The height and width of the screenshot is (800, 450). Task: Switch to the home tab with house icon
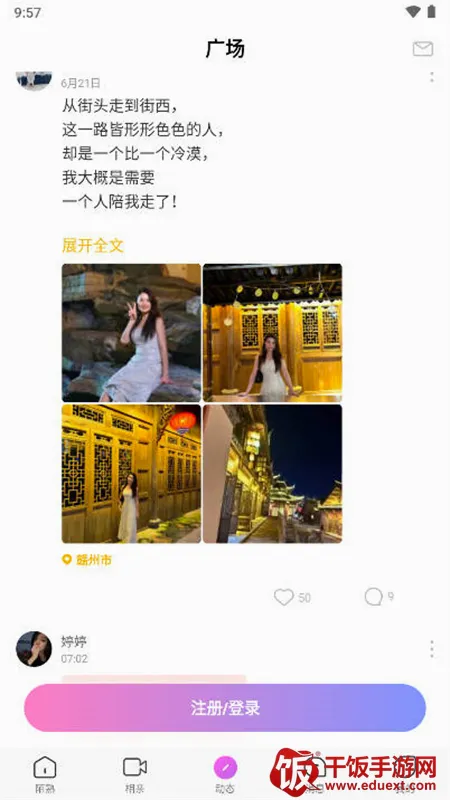pyautogui.click(x=45, y=774)
